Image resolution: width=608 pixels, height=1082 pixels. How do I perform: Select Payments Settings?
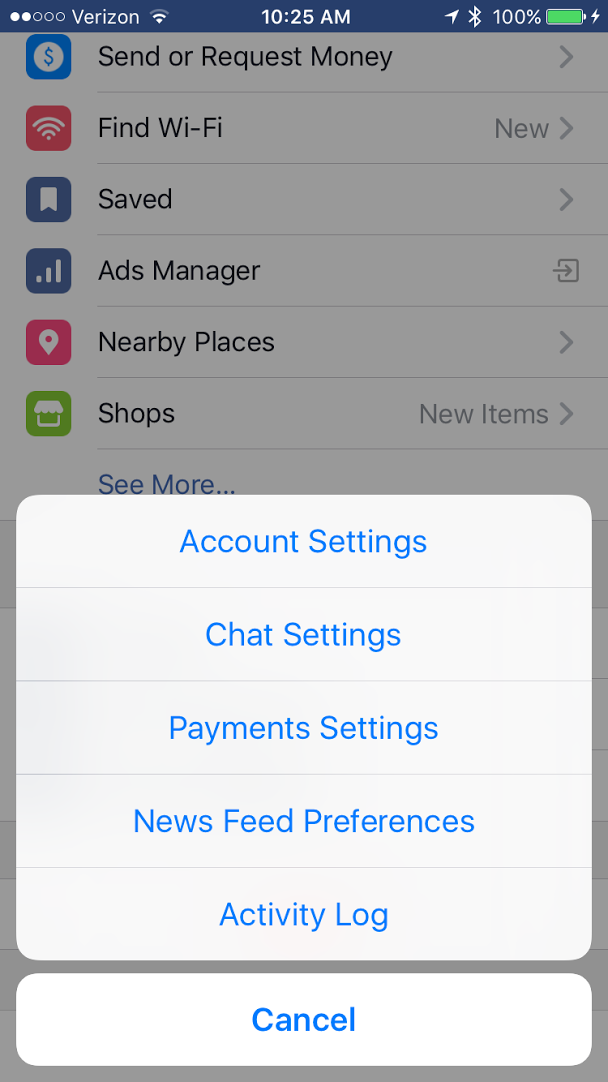click(304, 728)
